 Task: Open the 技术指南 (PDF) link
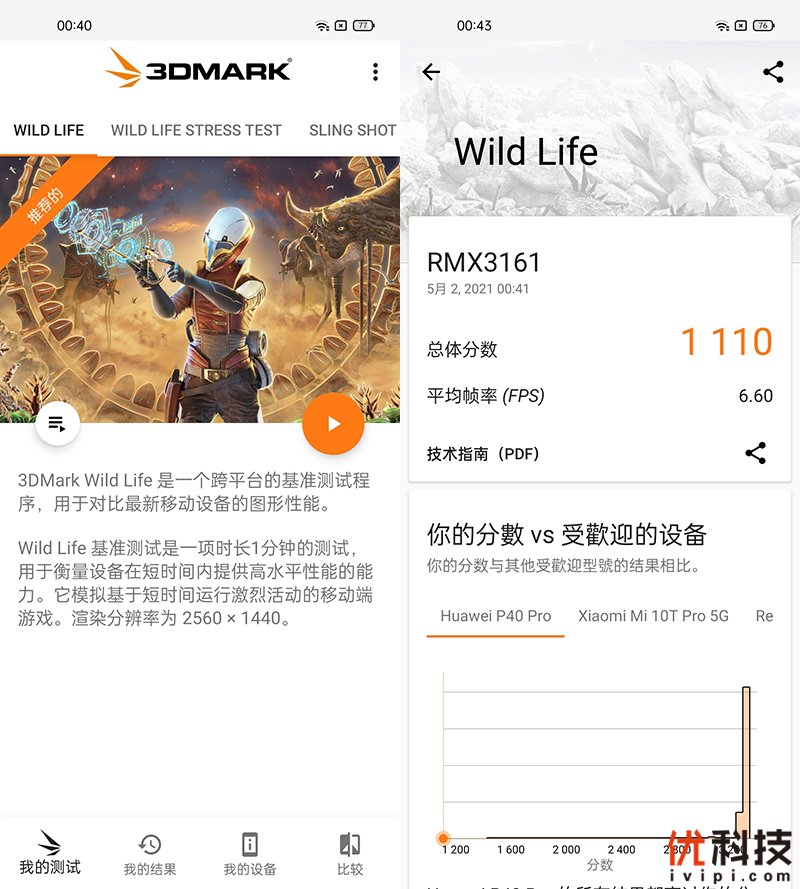(483, 454)
